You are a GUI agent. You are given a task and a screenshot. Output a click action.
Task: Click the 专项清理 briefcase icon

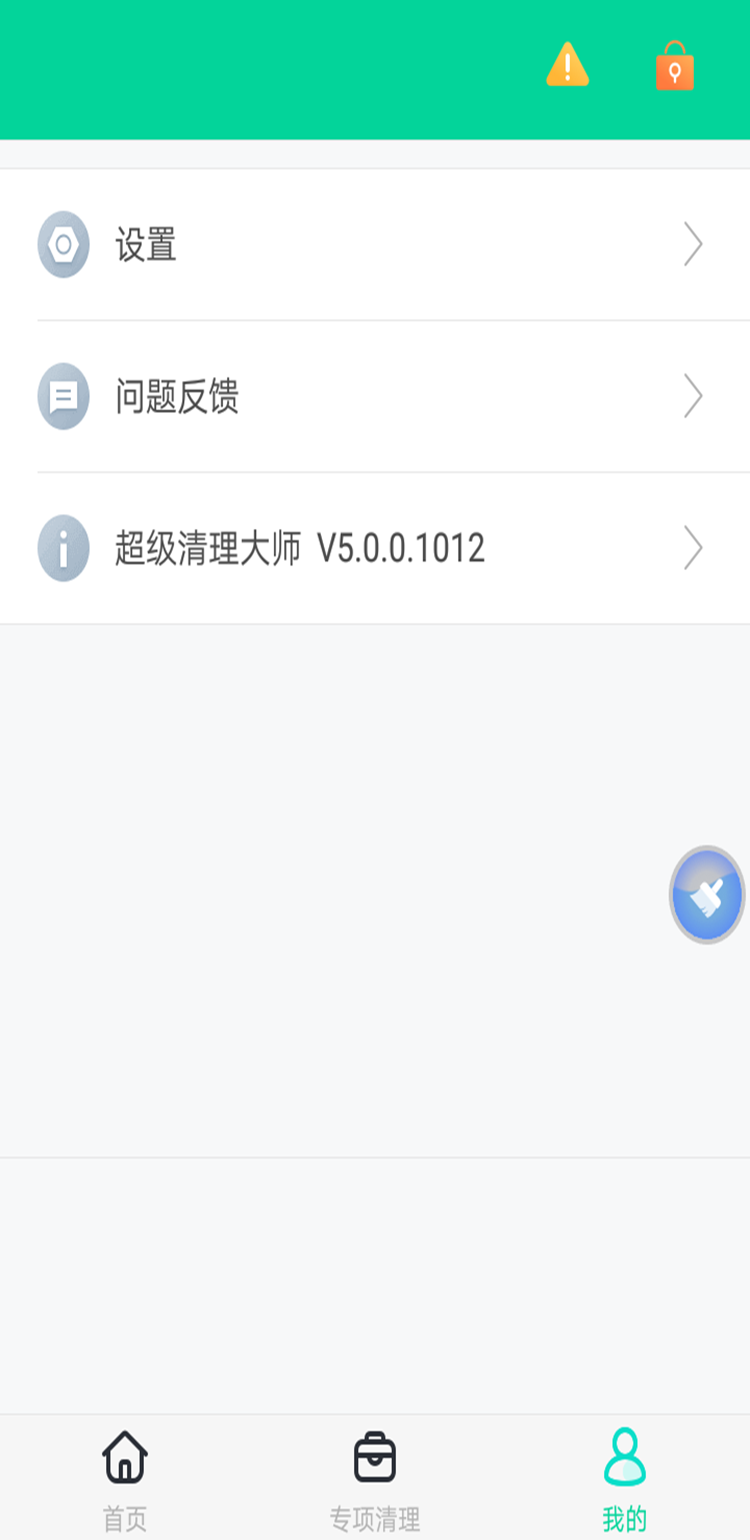(x=375, y=1459)
